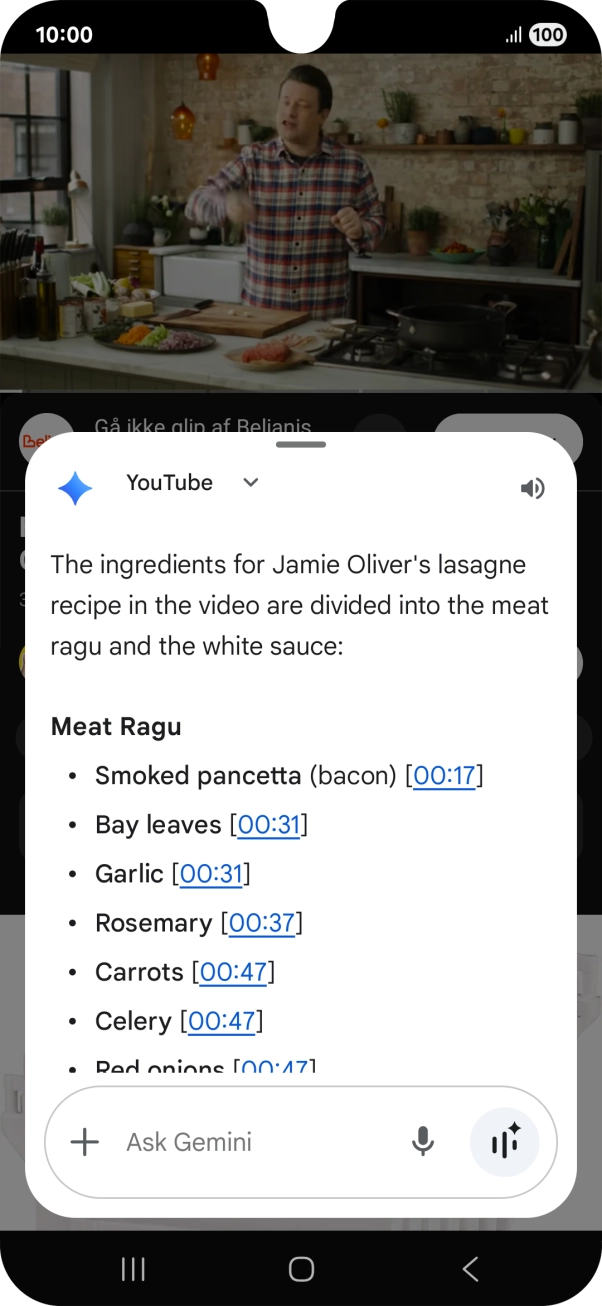Tap the plus icon to add attachment
602x1306 pixels.
tap(85, 1141)
